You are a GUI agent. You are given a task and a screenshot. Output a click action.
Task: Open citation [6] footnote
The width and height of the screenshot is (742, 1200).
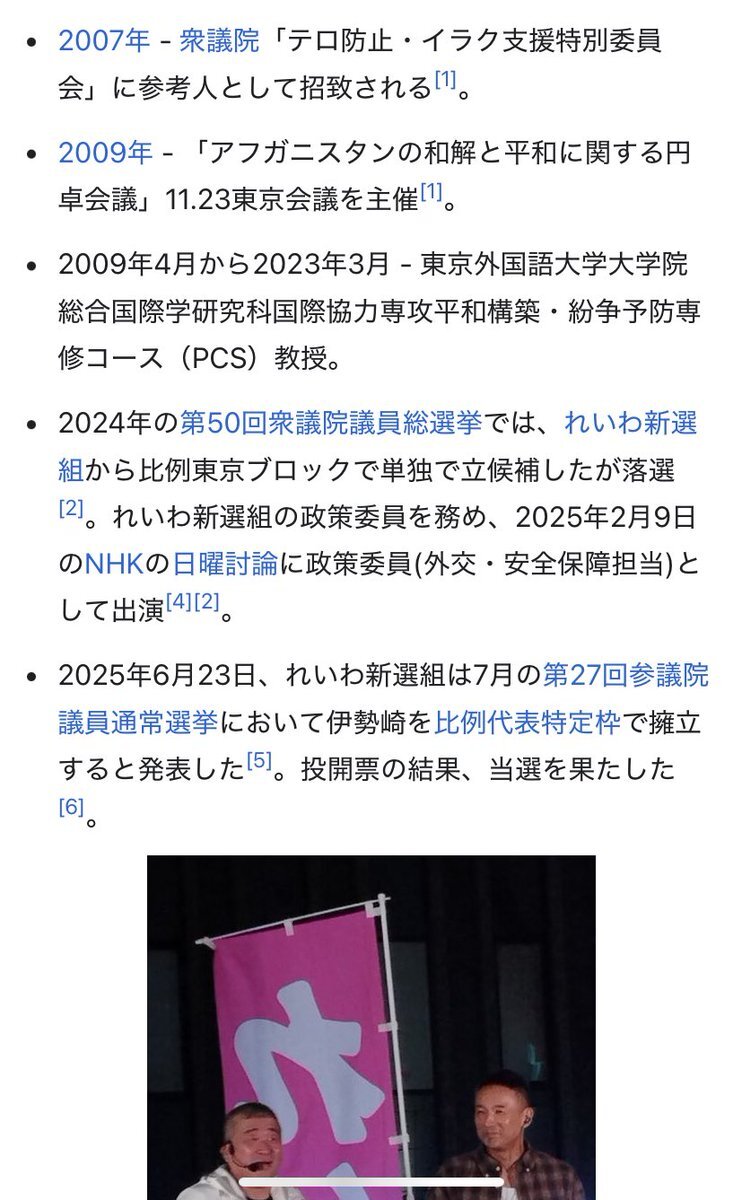[71, 807]
